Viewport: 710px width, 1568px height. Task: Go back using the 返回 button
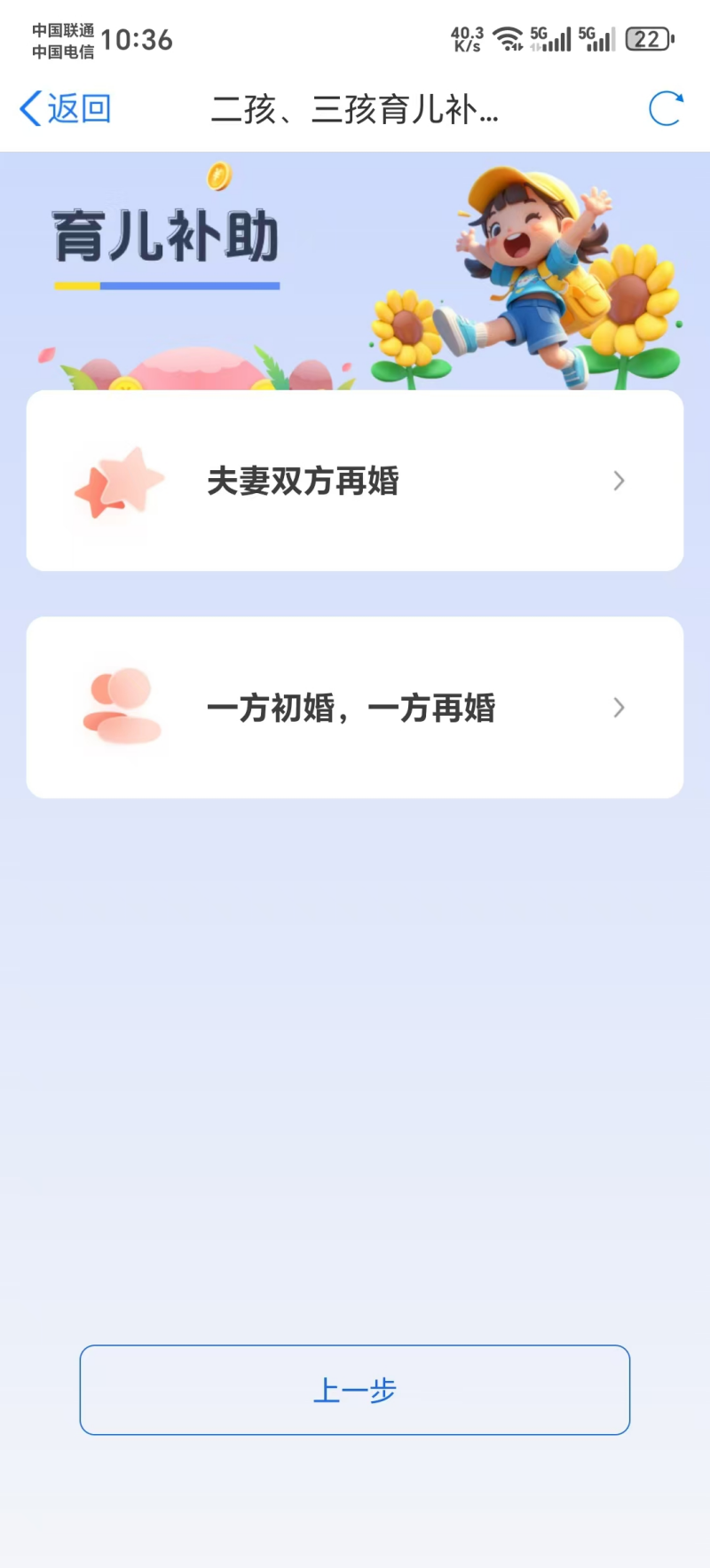click(66, 109)
